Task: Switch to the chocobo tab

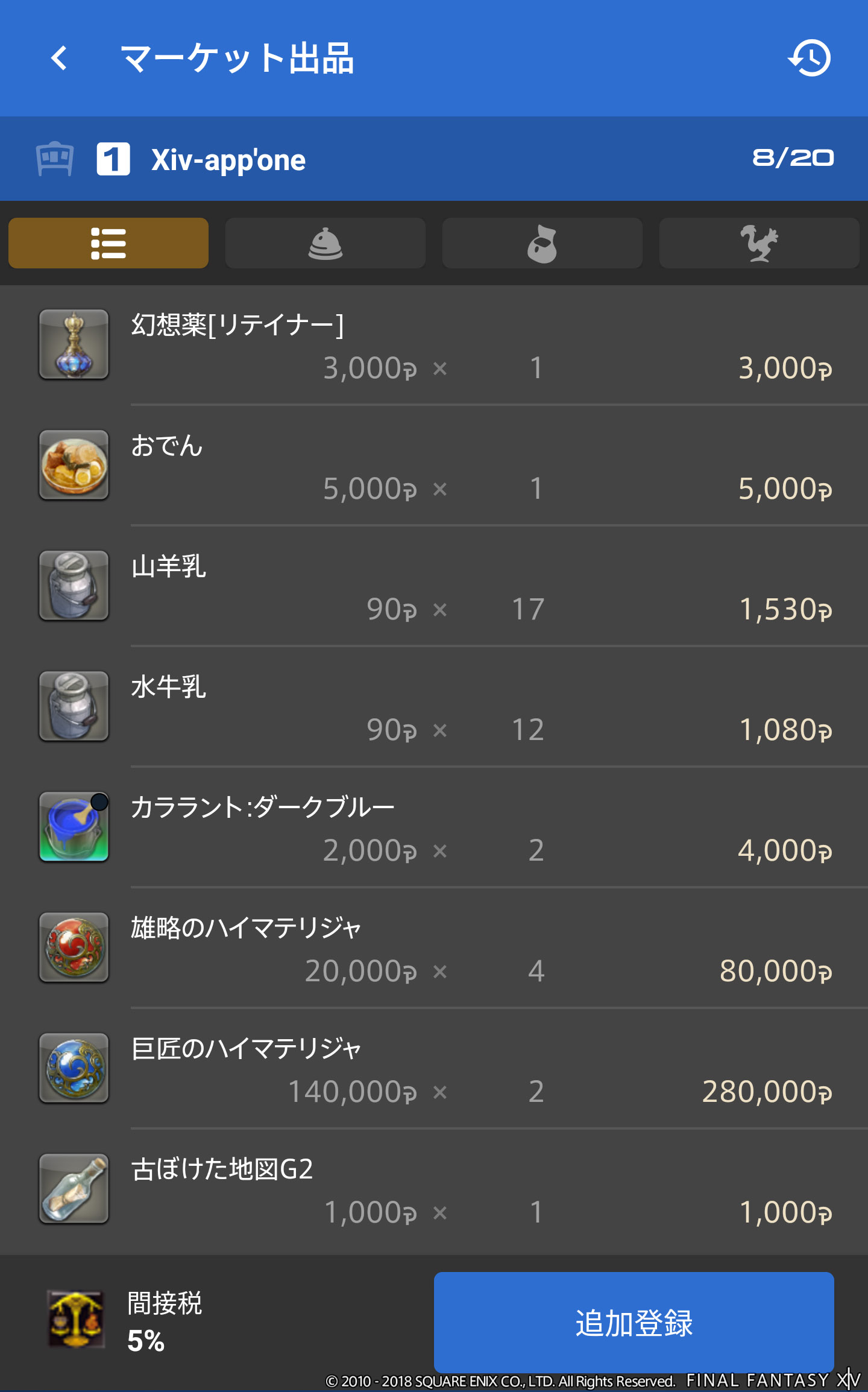Action: [x=759, y=243]
